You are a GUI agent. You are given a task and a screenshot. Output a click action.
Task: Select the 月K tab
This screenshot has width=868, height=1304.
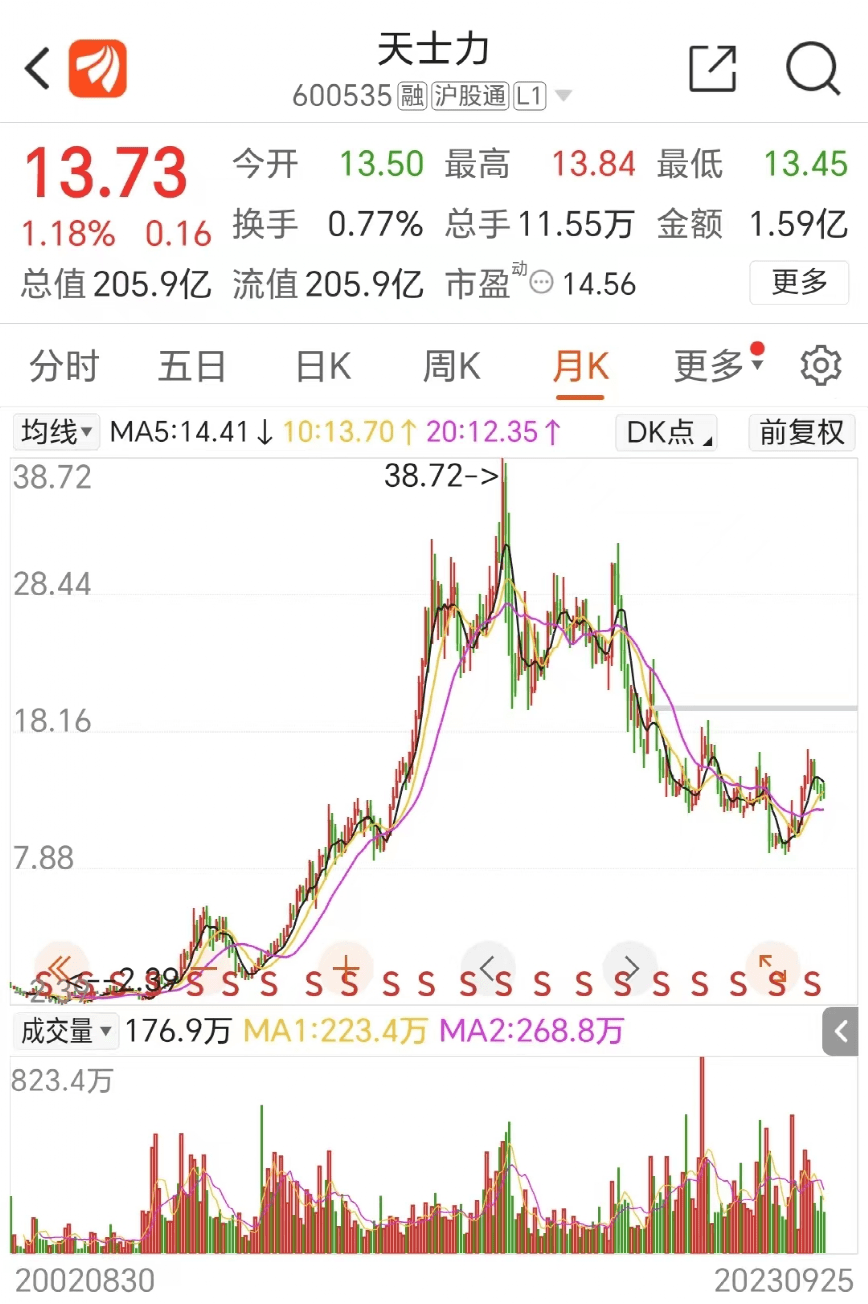(x=580, y=367)
